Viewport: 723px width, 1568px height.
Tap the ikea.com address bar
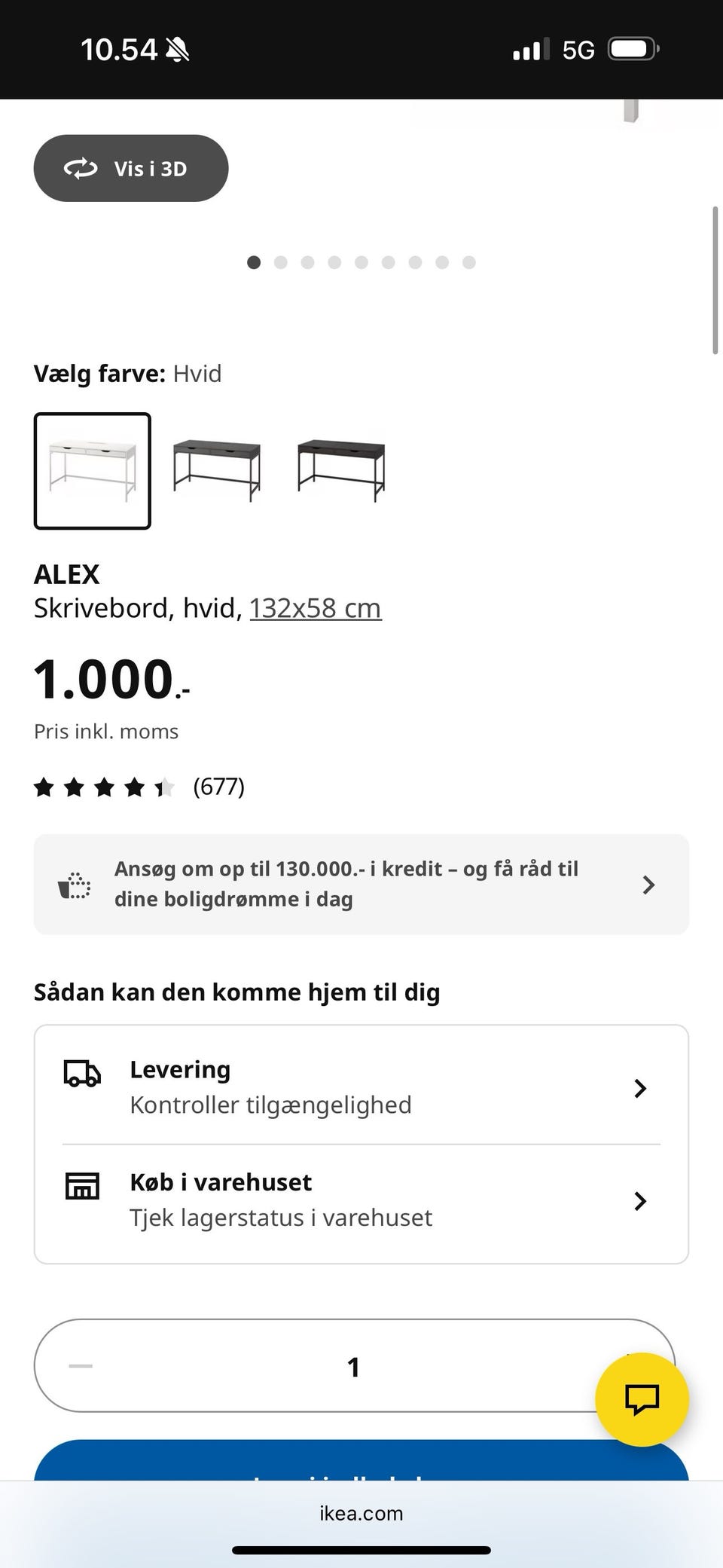coord(361,1513)
